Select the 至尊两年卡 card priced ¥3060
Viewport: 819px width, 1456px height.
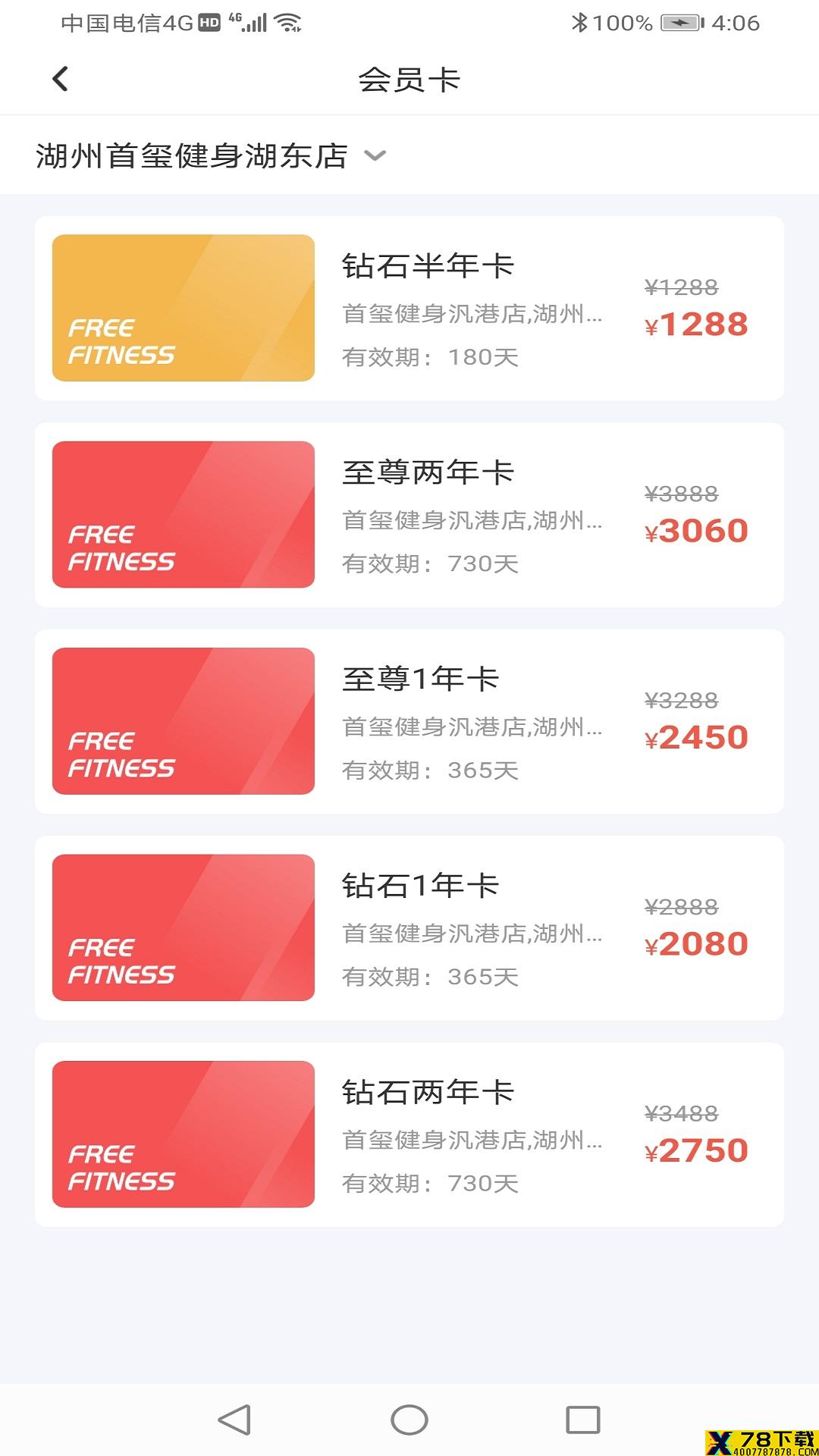pyautogui.click(x=409, y=515)
